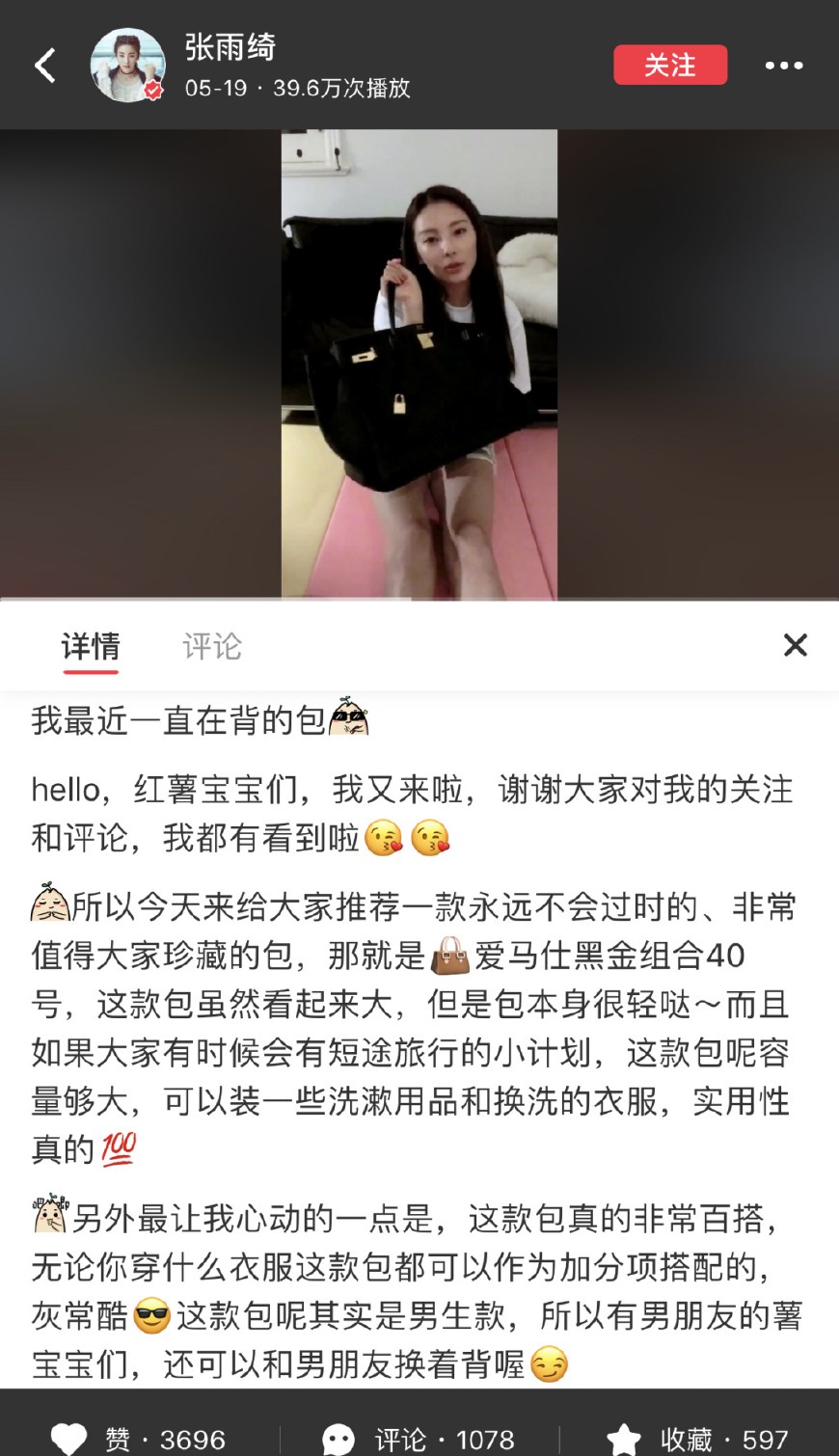The image size is (839, 1456).
Task: Close the details panel with the X
Action: 795,646
